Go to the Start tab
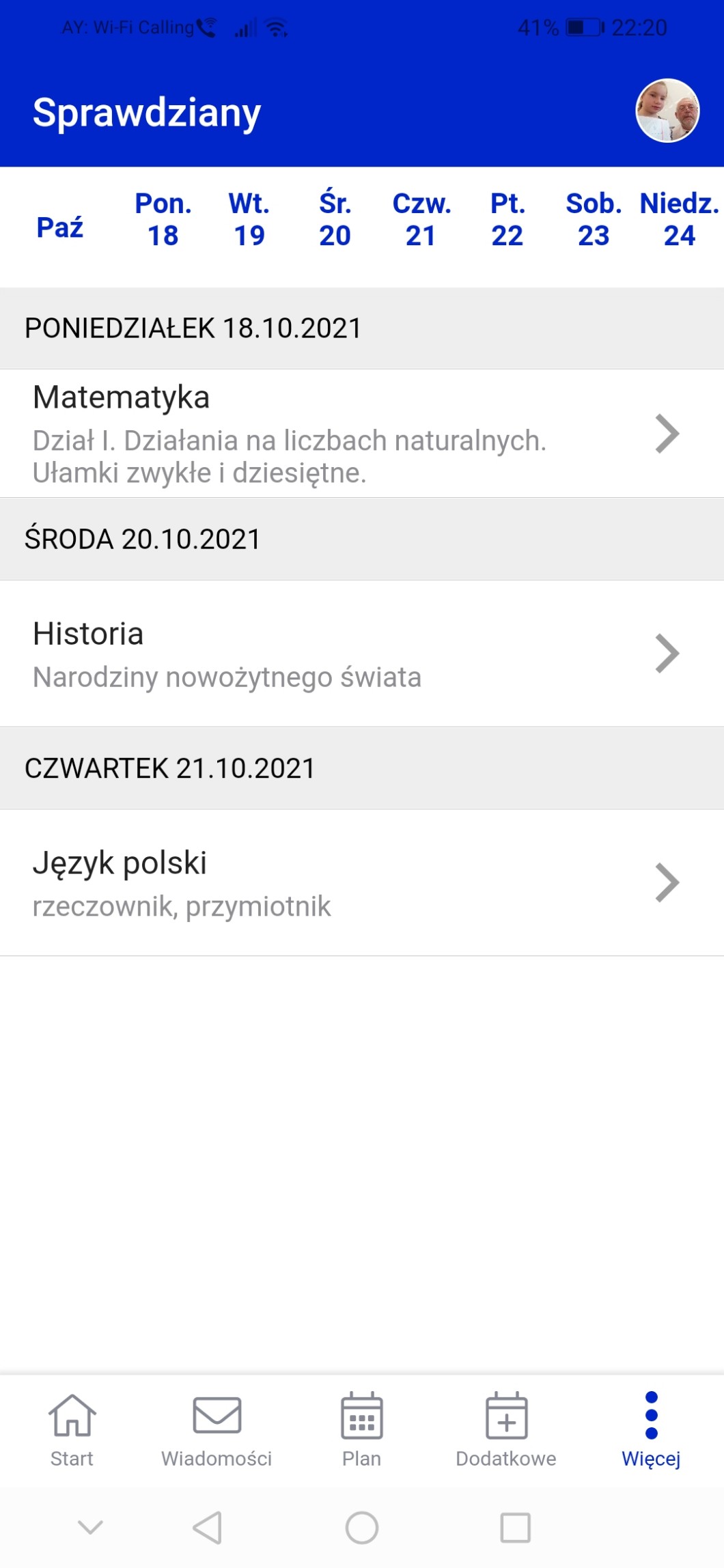The image size is (724, 1568). (72, 1430)
